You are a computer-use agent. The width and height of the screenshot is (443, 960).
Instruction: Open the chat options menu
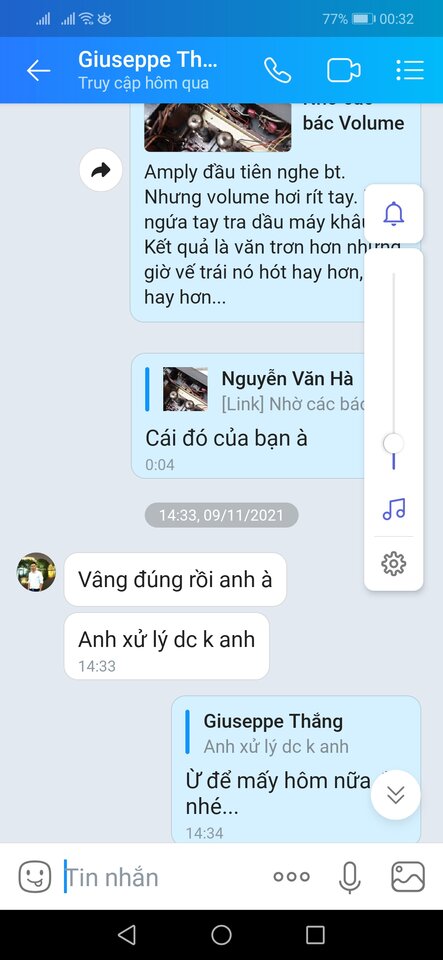tap(410, 70)
